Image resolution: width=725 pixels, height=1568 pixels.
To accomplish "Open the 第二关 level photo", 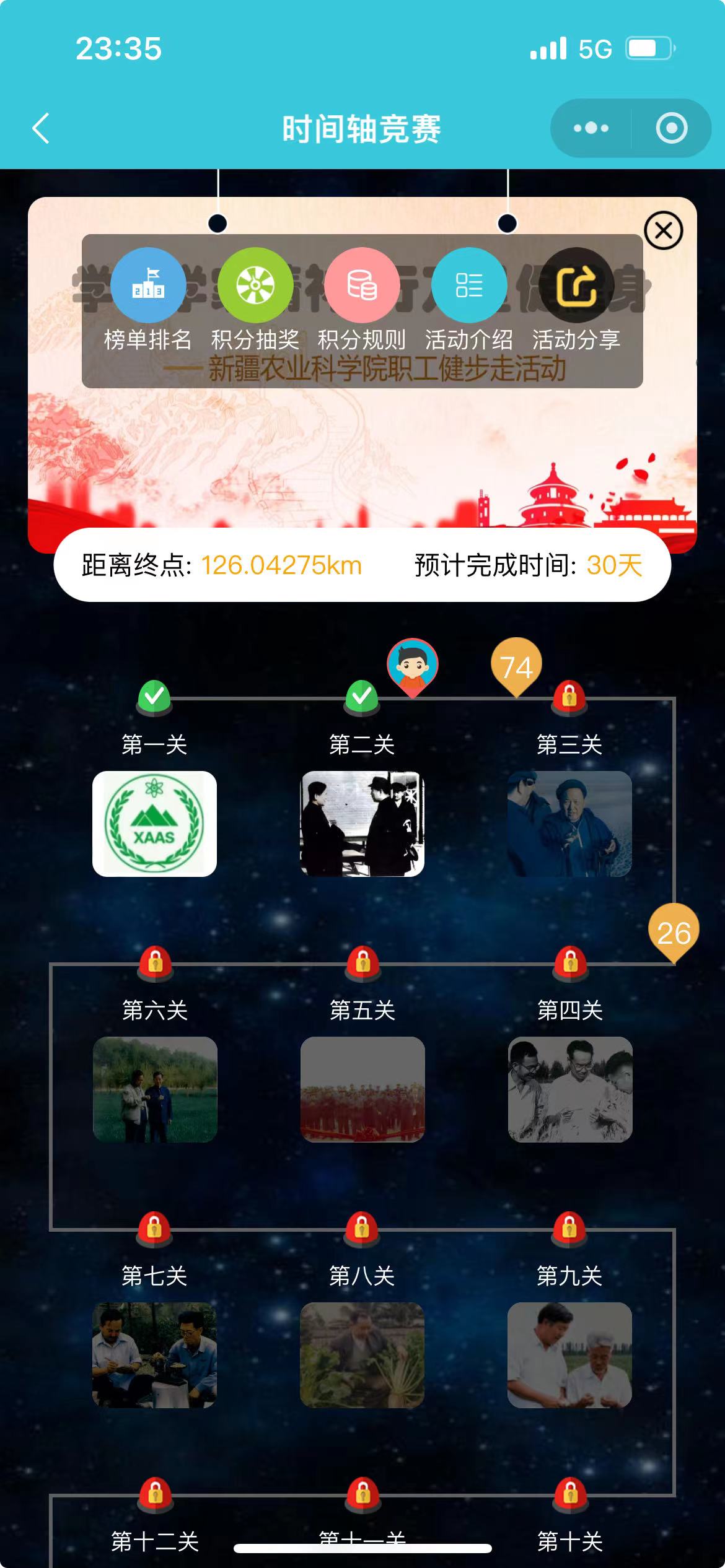I will (362, 824).
